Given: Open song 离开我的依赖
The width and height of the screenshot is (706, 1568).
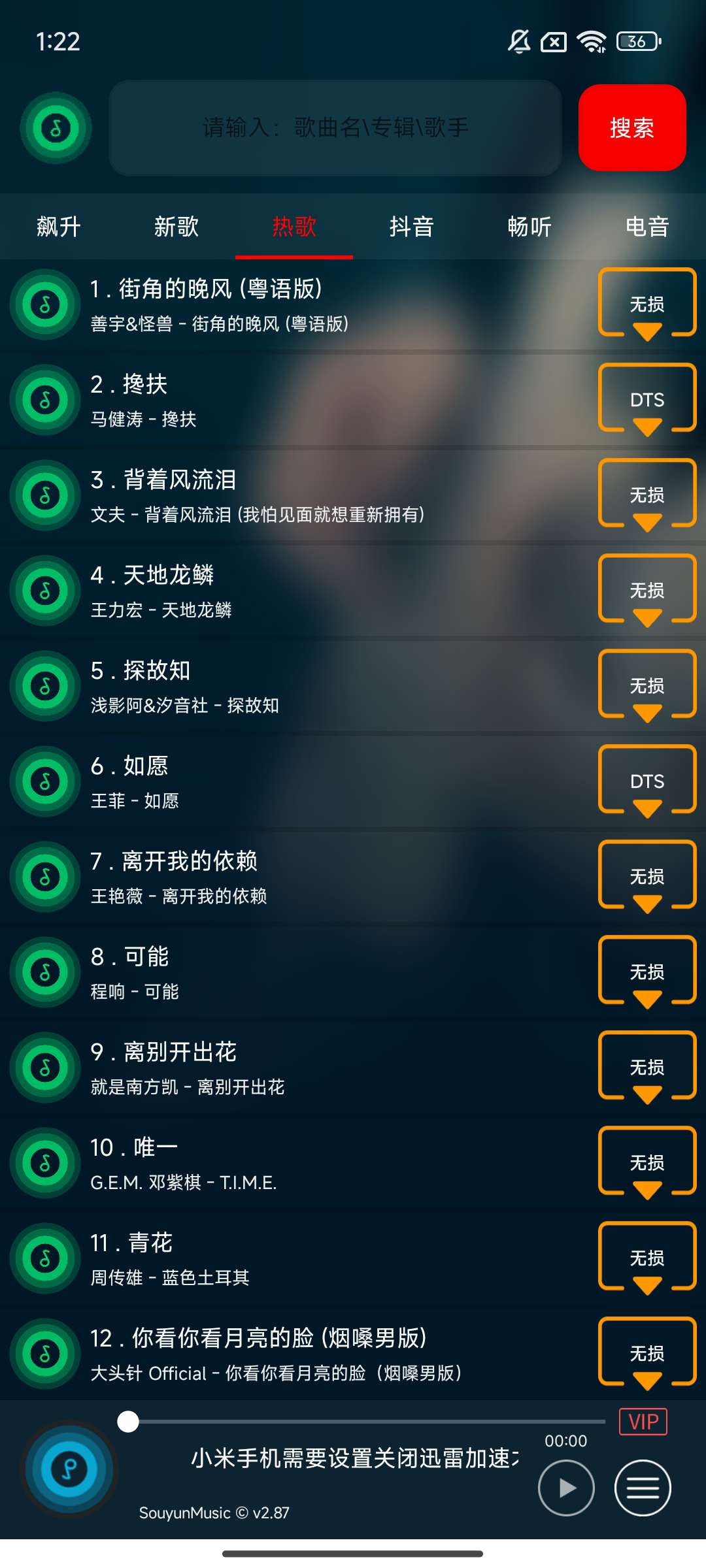Looking at the screenshot, I should pos(261,877).
